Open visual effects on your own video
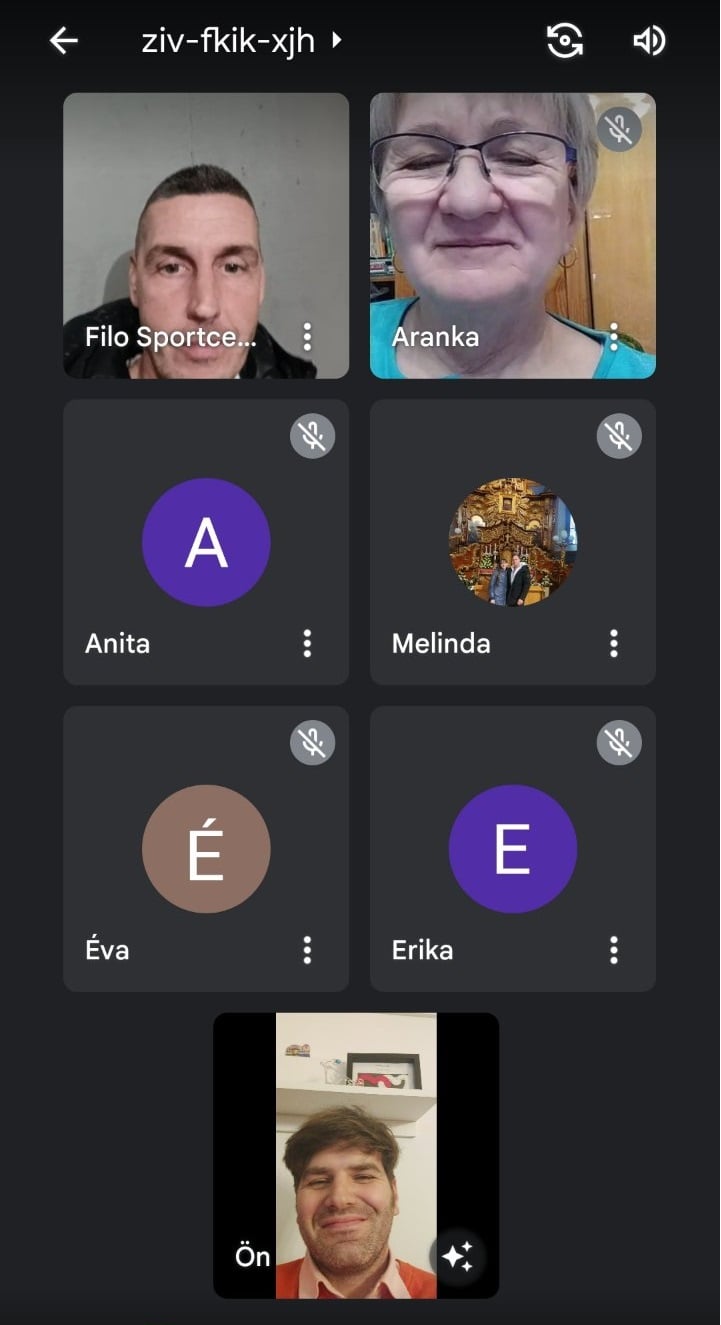The height and width of the screenshot is (1325, 721). [458, 1257]
